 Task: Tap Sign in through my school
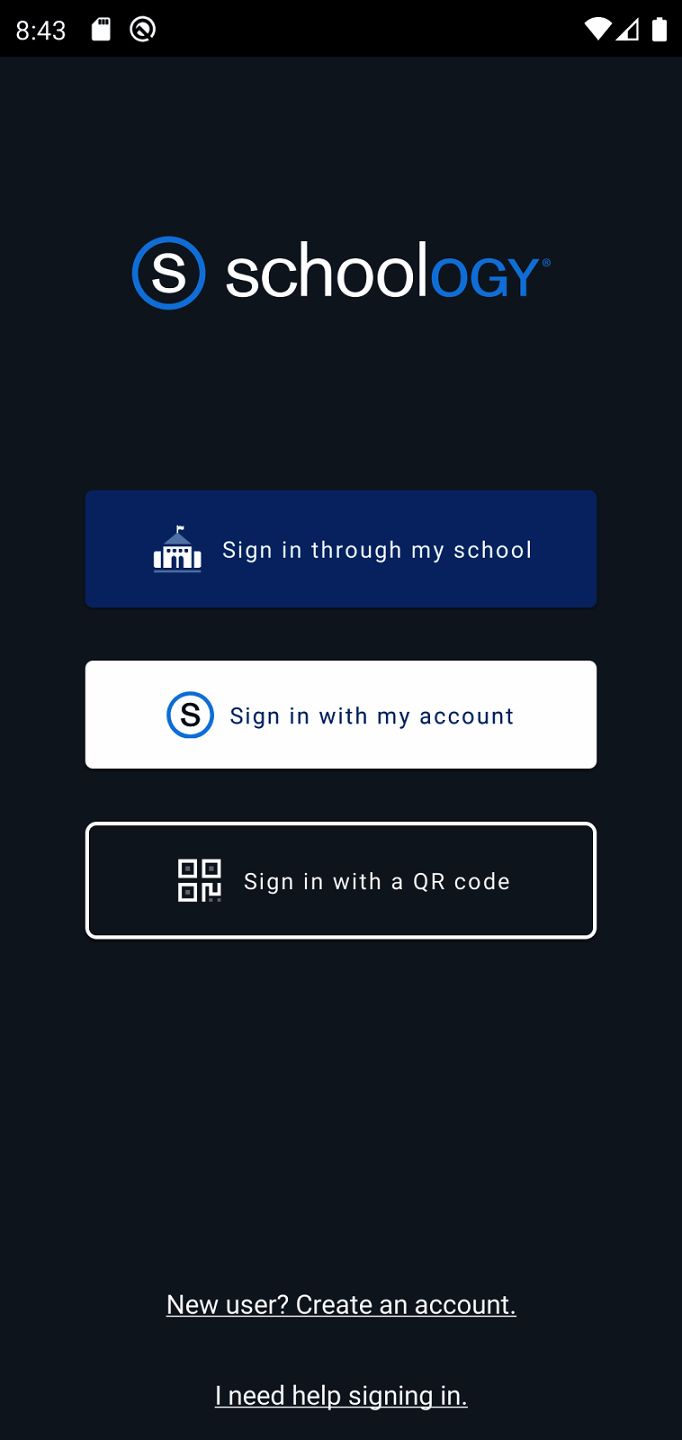coord(341,549)
